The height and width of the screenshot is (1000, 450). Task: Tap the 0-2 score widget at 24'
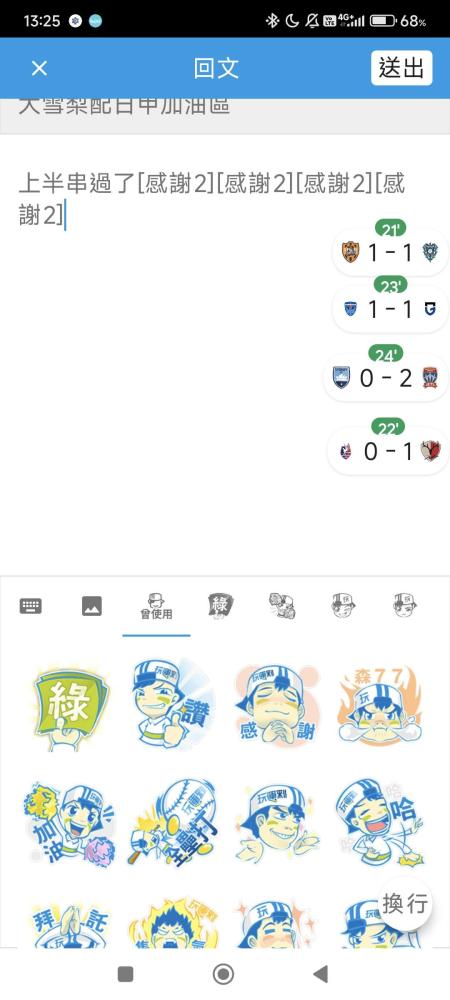tap(386, 378)
